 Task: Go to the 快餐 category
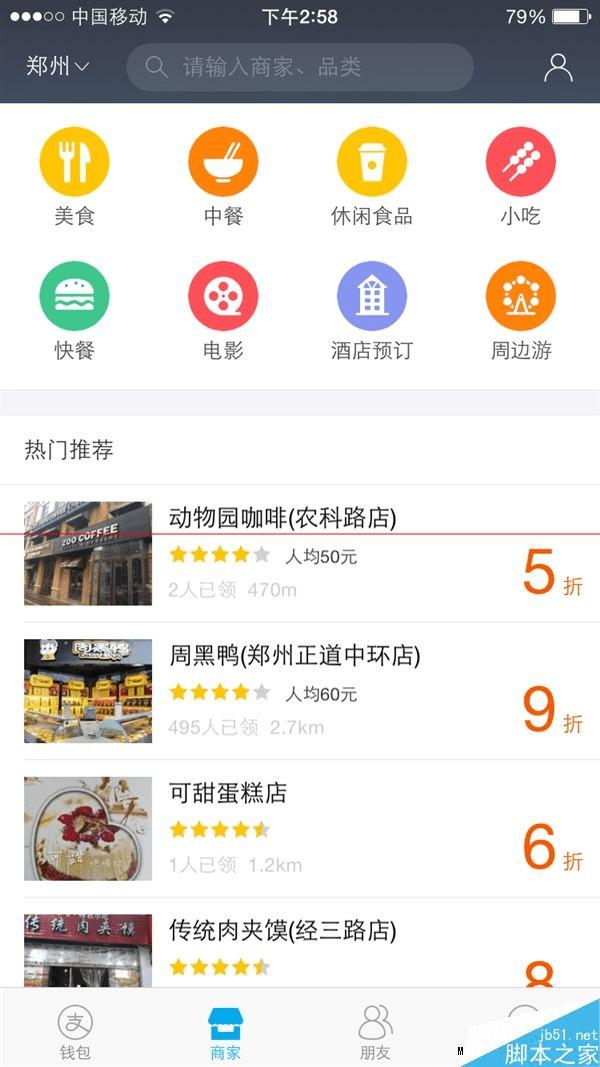[74, 308]
